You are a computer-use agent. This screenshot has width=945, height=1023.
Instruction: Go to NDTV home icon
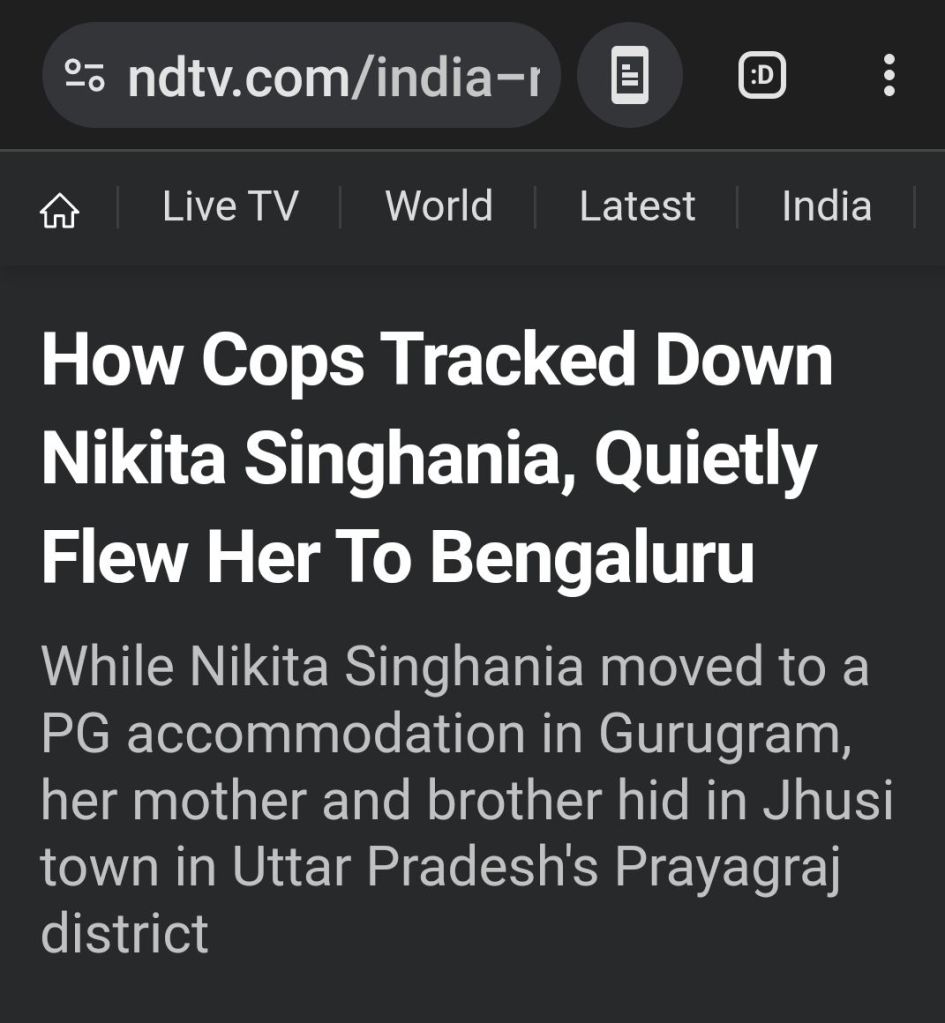(59, 209)
